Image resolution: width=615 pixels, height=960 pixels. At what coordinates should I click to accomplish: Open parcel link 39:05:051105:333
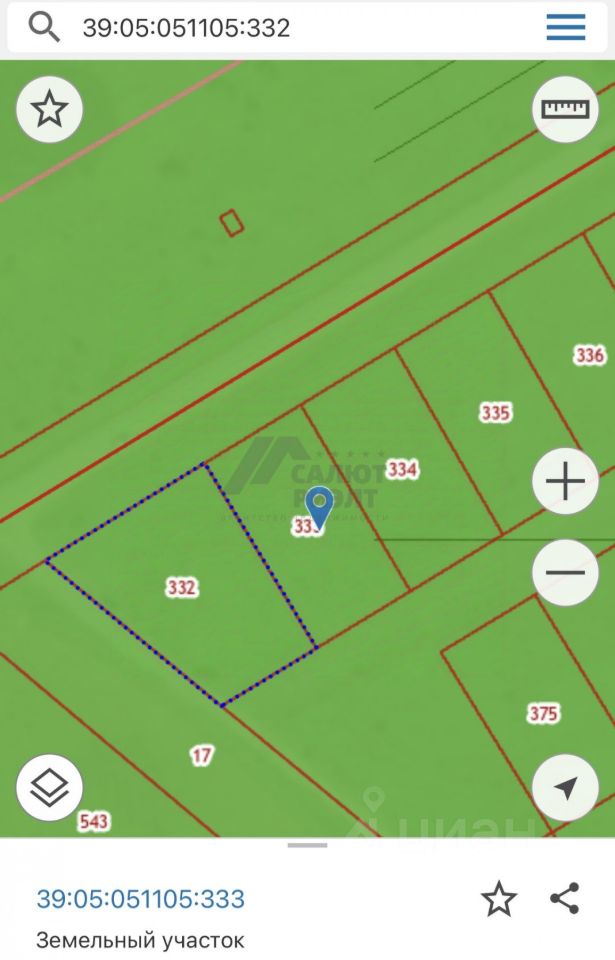pyautogui.click(x=141, y=899)
